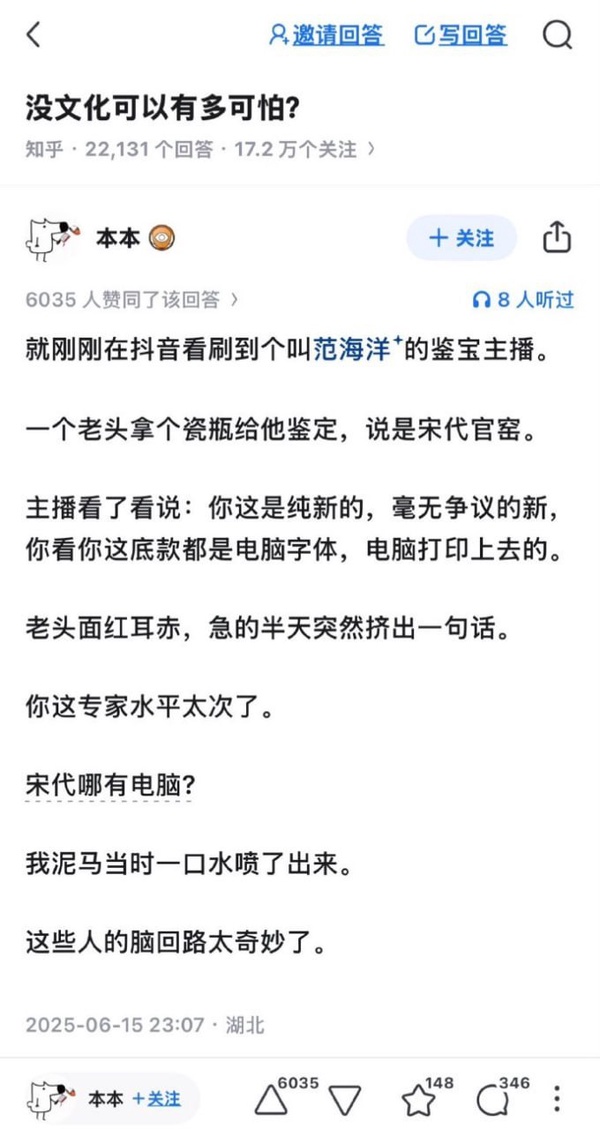Open the 范海洋 highlighted keyword link

(352, 351)
